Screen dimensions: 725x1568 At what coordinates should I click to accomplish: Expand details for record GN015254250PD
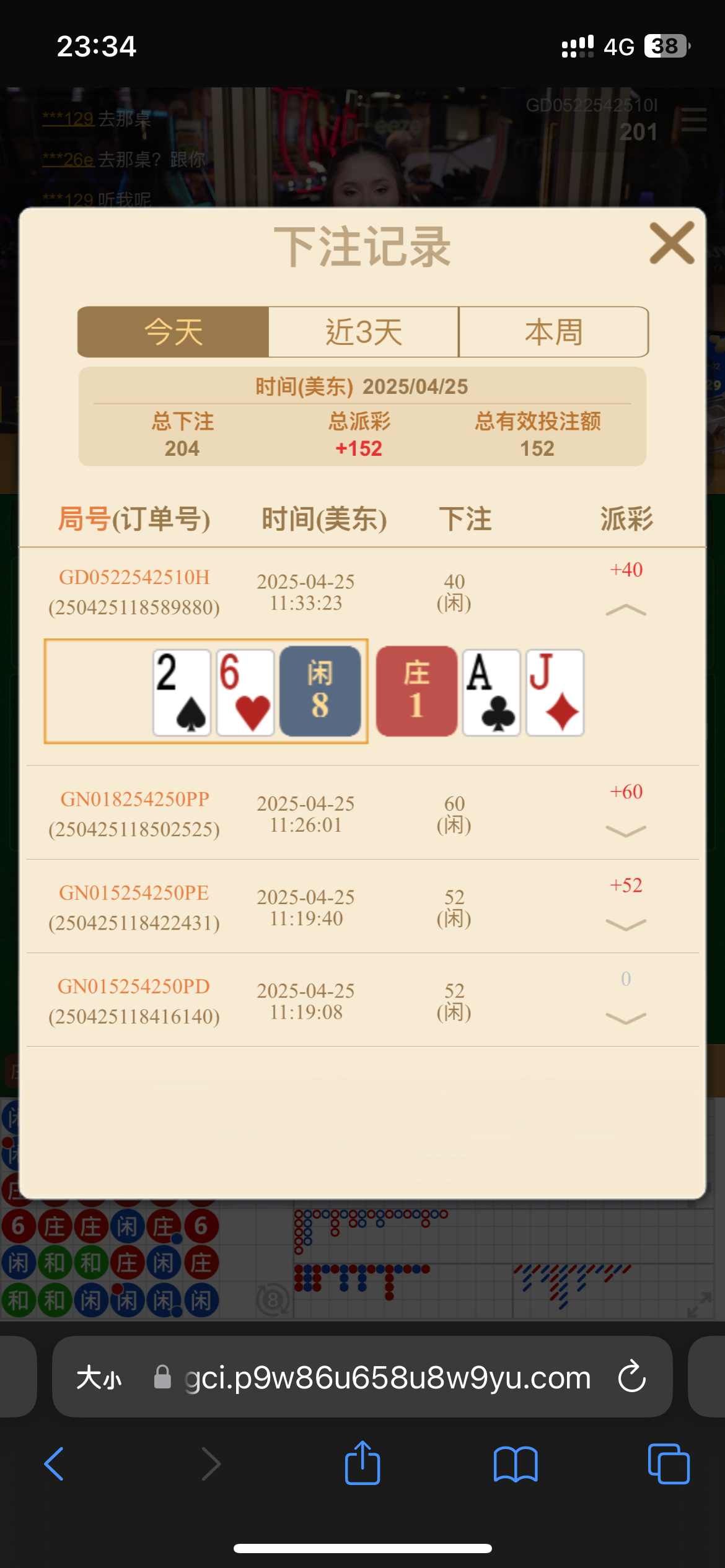(x=626, y=1018)
